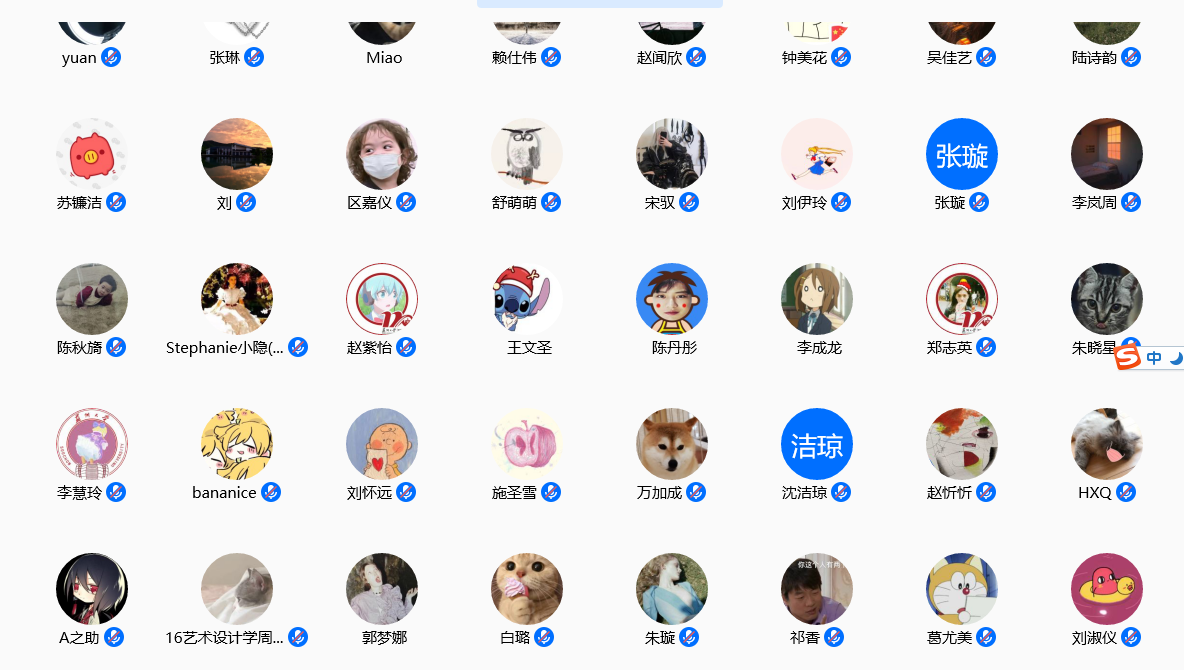This screenshot has height=670, width=1184.
Task: Open the blue 沈洁琼 avatar tile
Action: pyautogui.click(x=817, y=445)
